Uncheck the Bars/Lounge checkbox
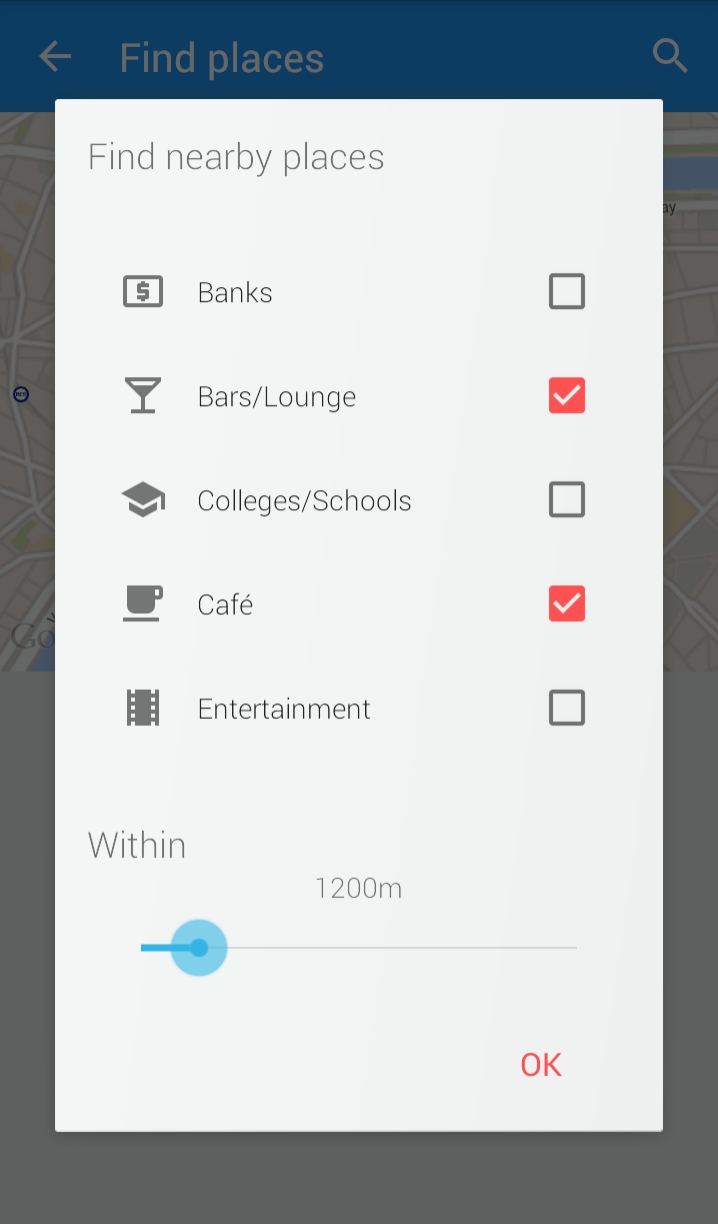 (567, 396)
